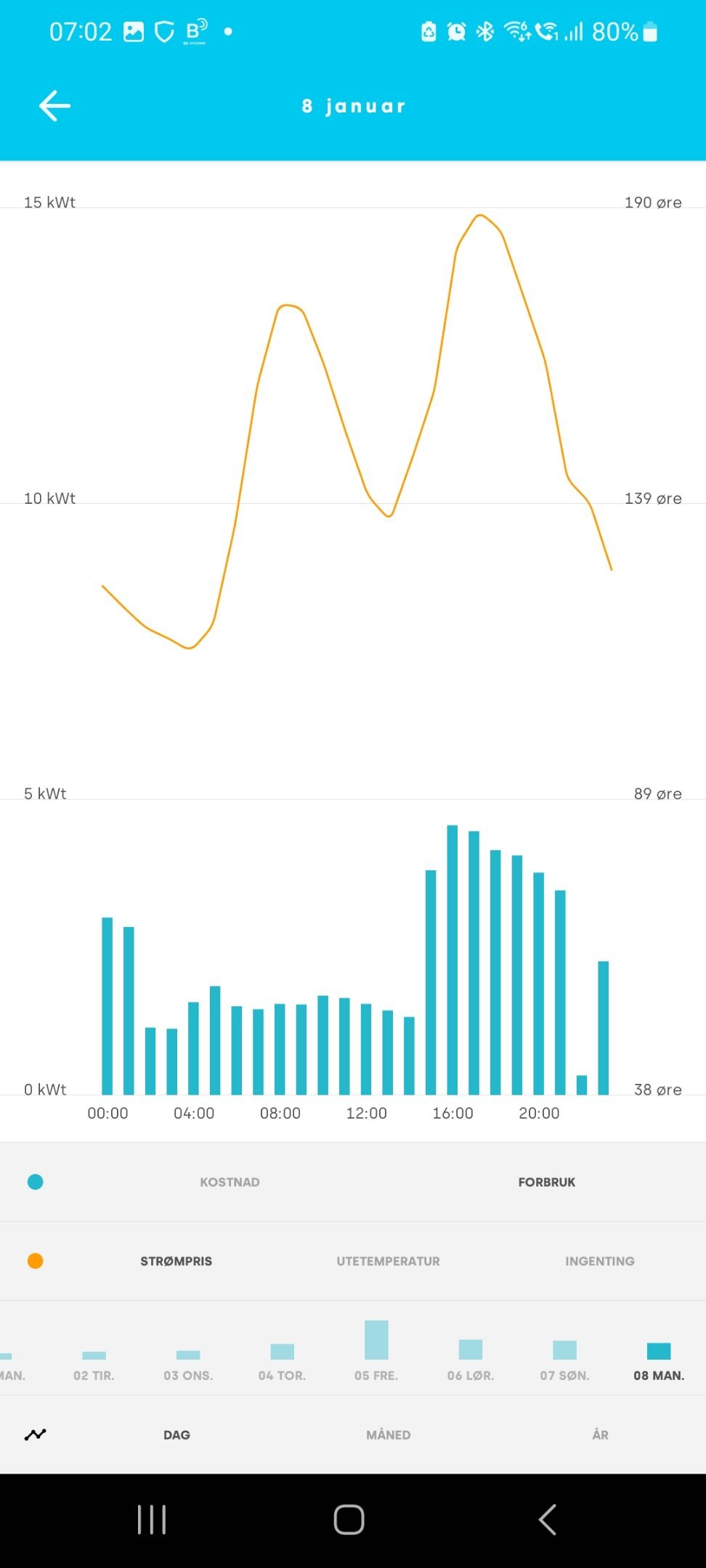Select the Forbruk option
Viewport: 706px width, 1568px height.
click(546, 1182)
